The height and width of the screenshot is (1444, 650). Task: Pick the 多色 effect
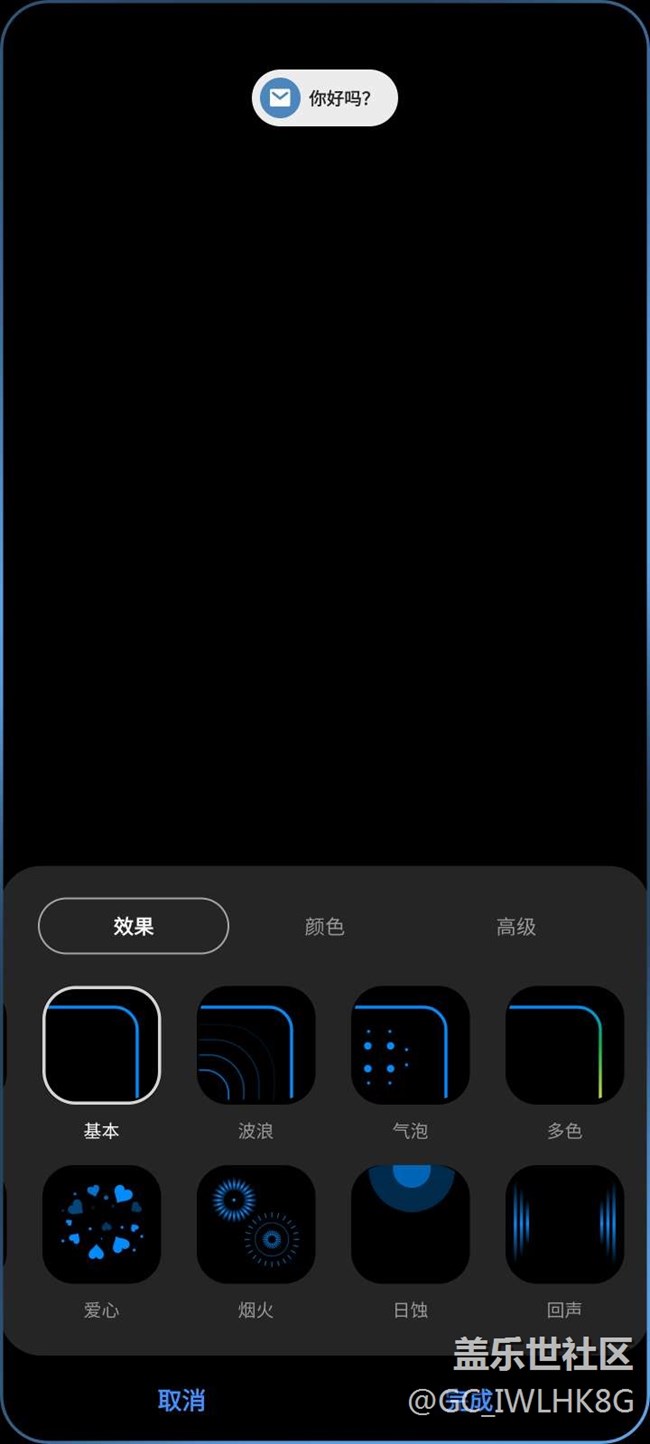click(564, 1045)
